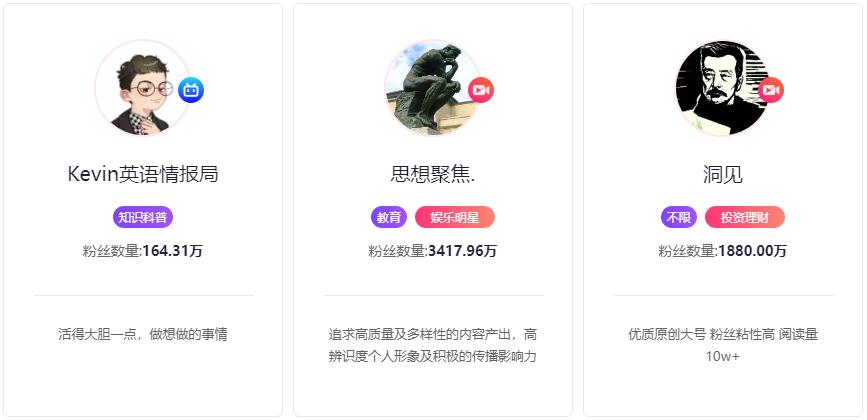Screen dimensions: 867x420
Task: Open the 洞见 creator card
Action: tap(723, 175)
